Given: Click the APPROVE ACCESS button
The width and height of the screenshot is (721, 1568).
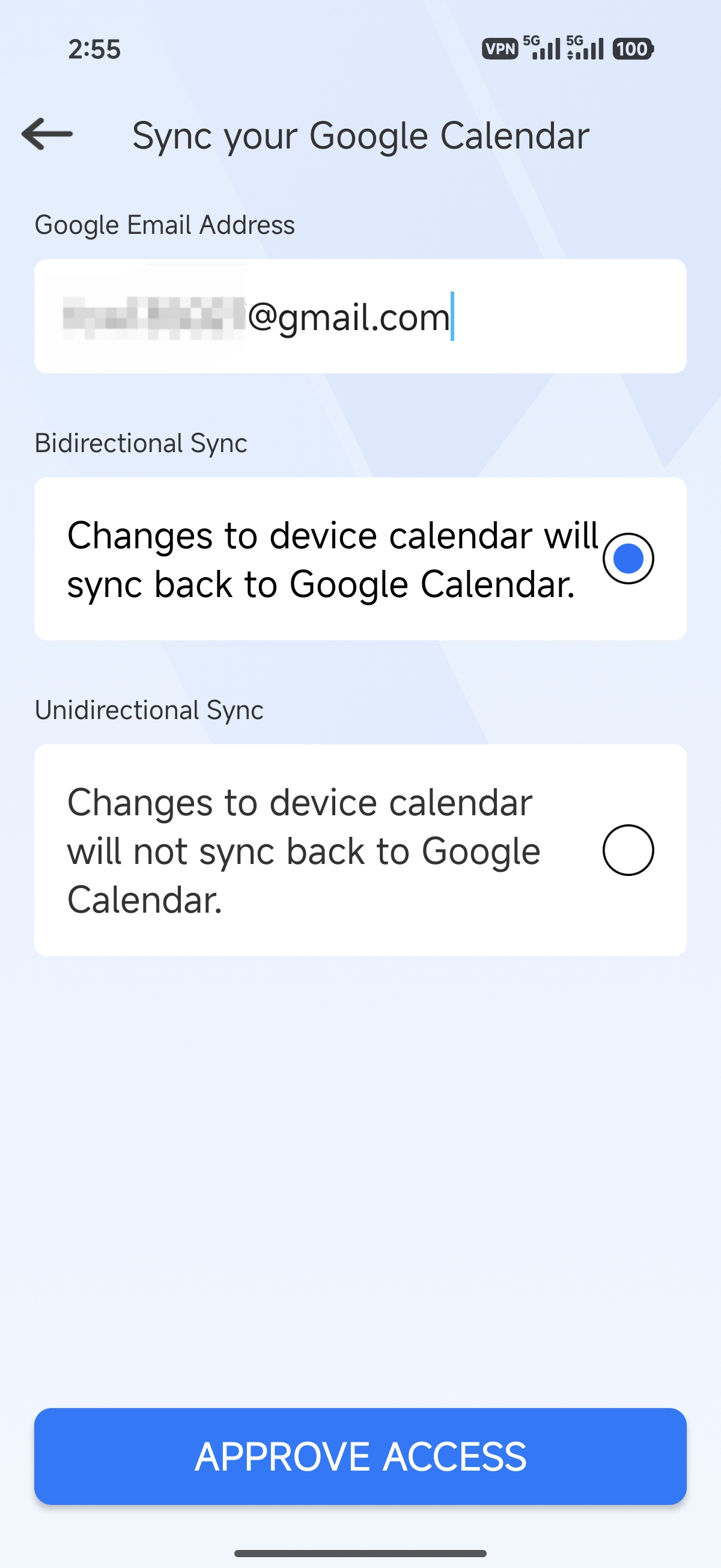Looking at the screenshot, I should coord(360,1456).
